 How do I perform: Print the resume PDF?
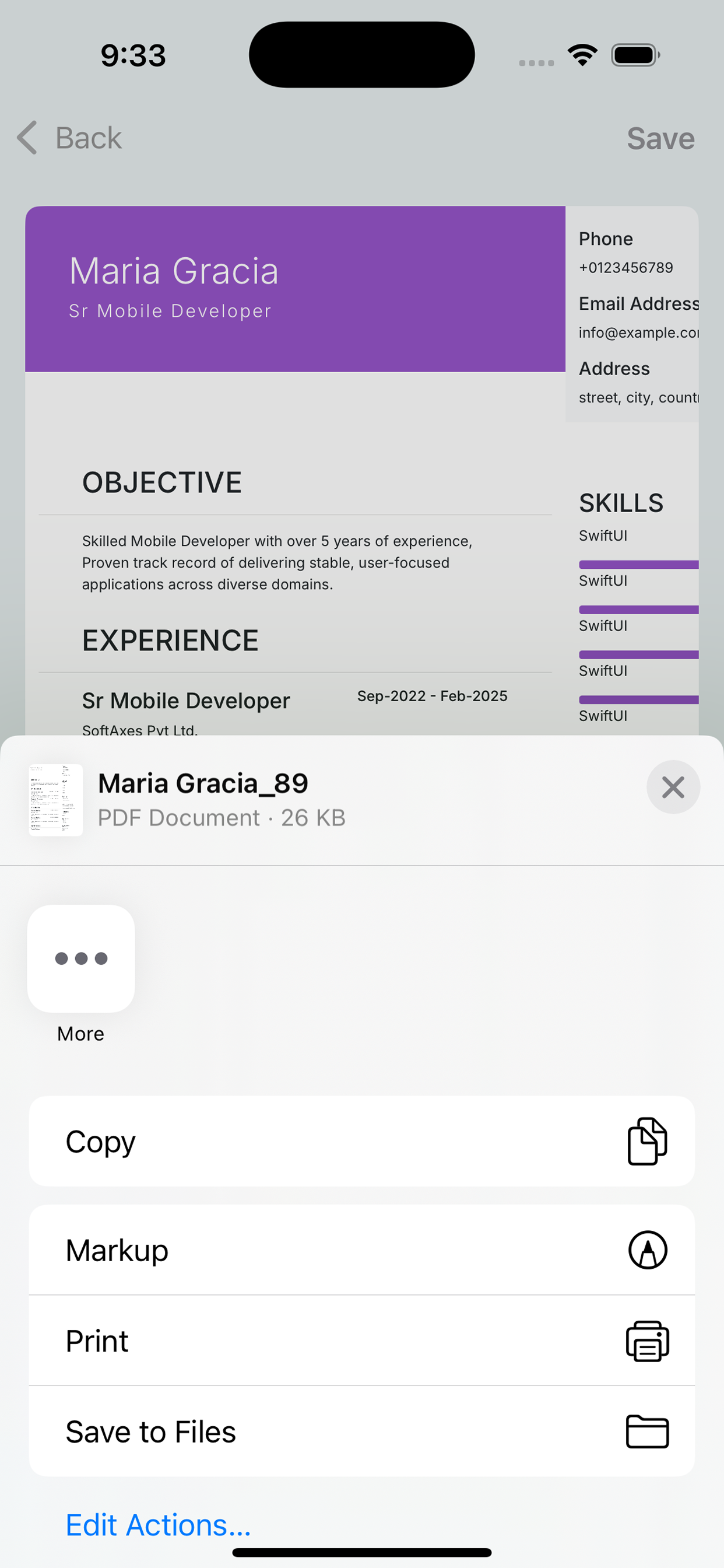[362, 1341]
